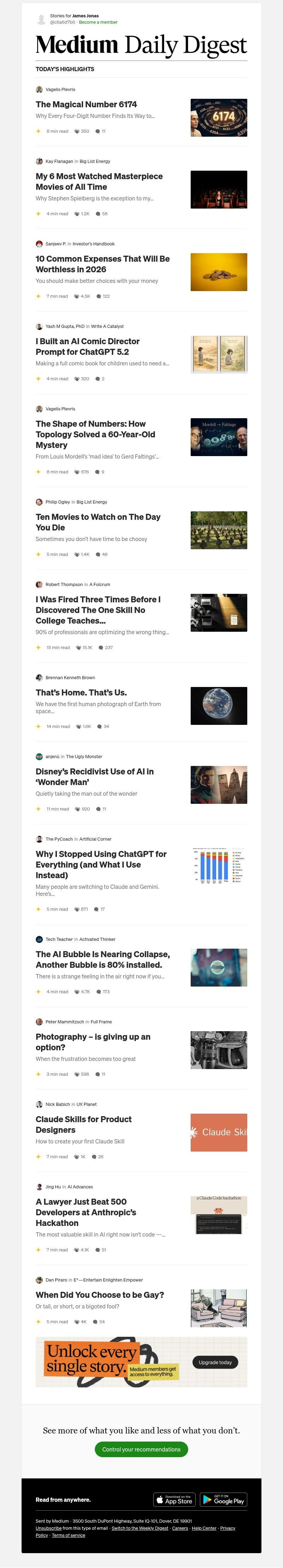Unsubscribe from this type of email

pos(48,1528)
